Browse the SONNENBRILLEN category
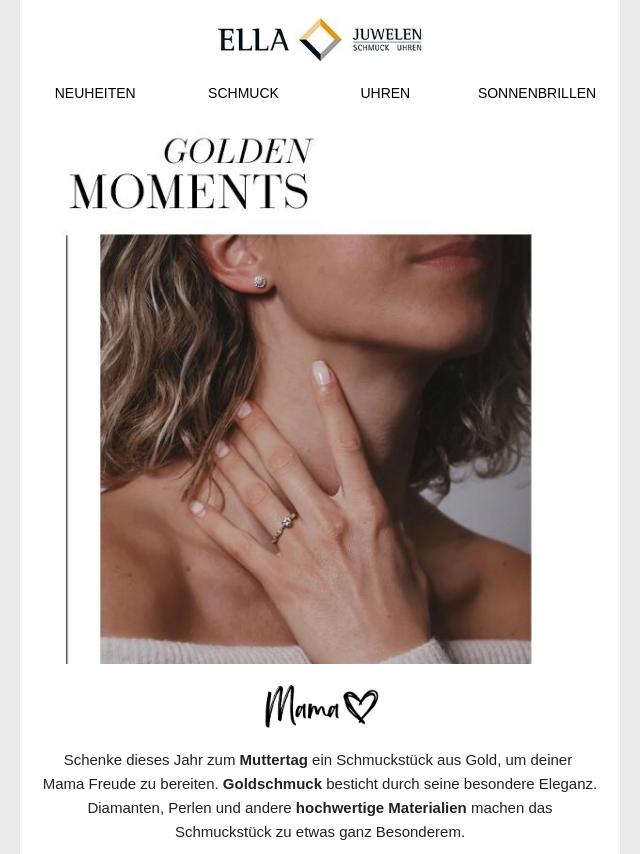The image size is (640, 854). (537, 93)
